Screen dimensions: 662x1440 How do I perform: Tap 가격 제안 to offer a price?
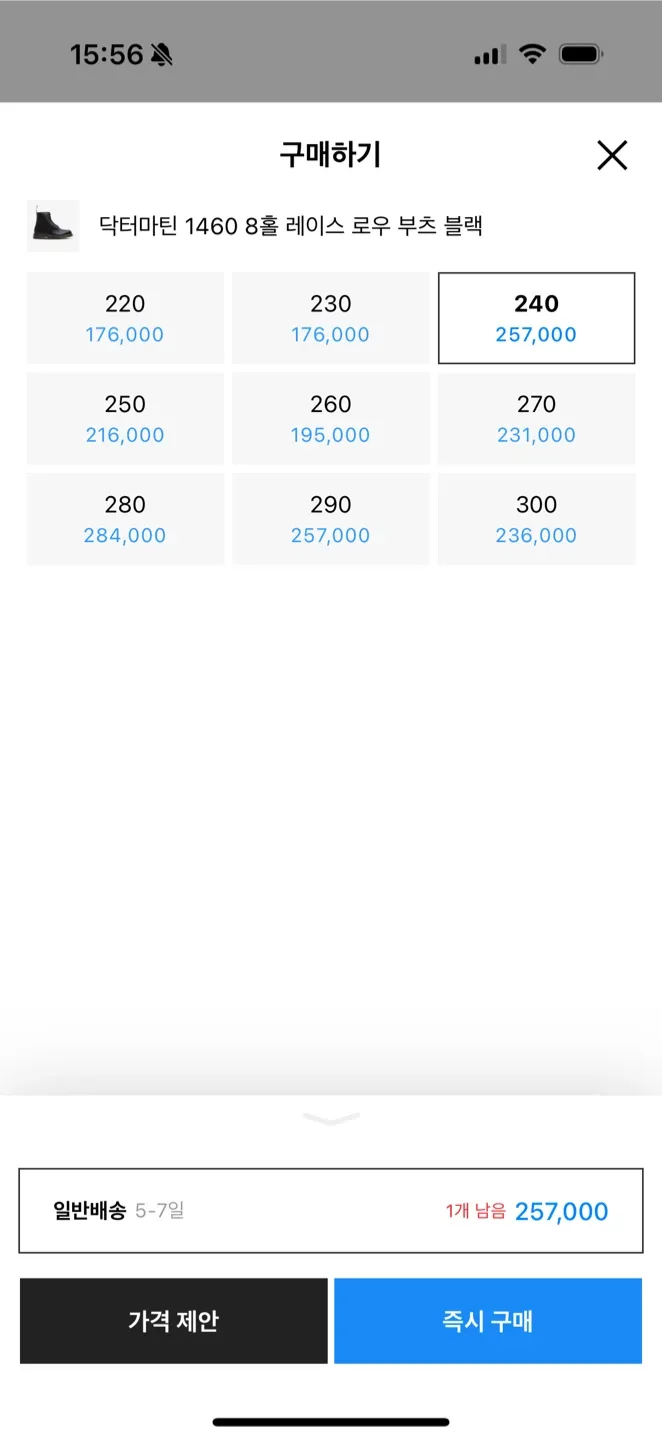click(x=173, y=1321)
